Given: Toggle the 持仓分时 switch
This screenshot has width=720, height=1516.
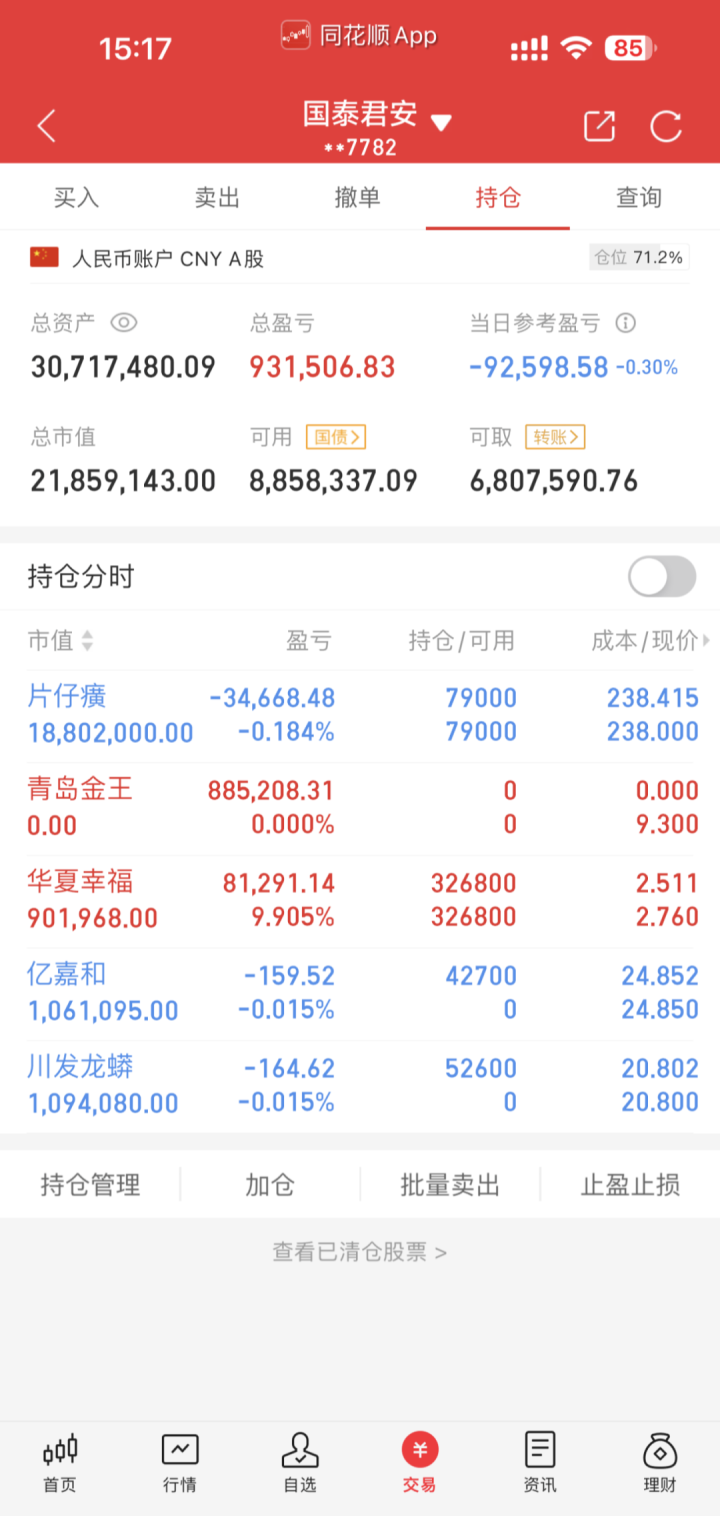Looking at the screenshot, I should click(x=662, y=577).
